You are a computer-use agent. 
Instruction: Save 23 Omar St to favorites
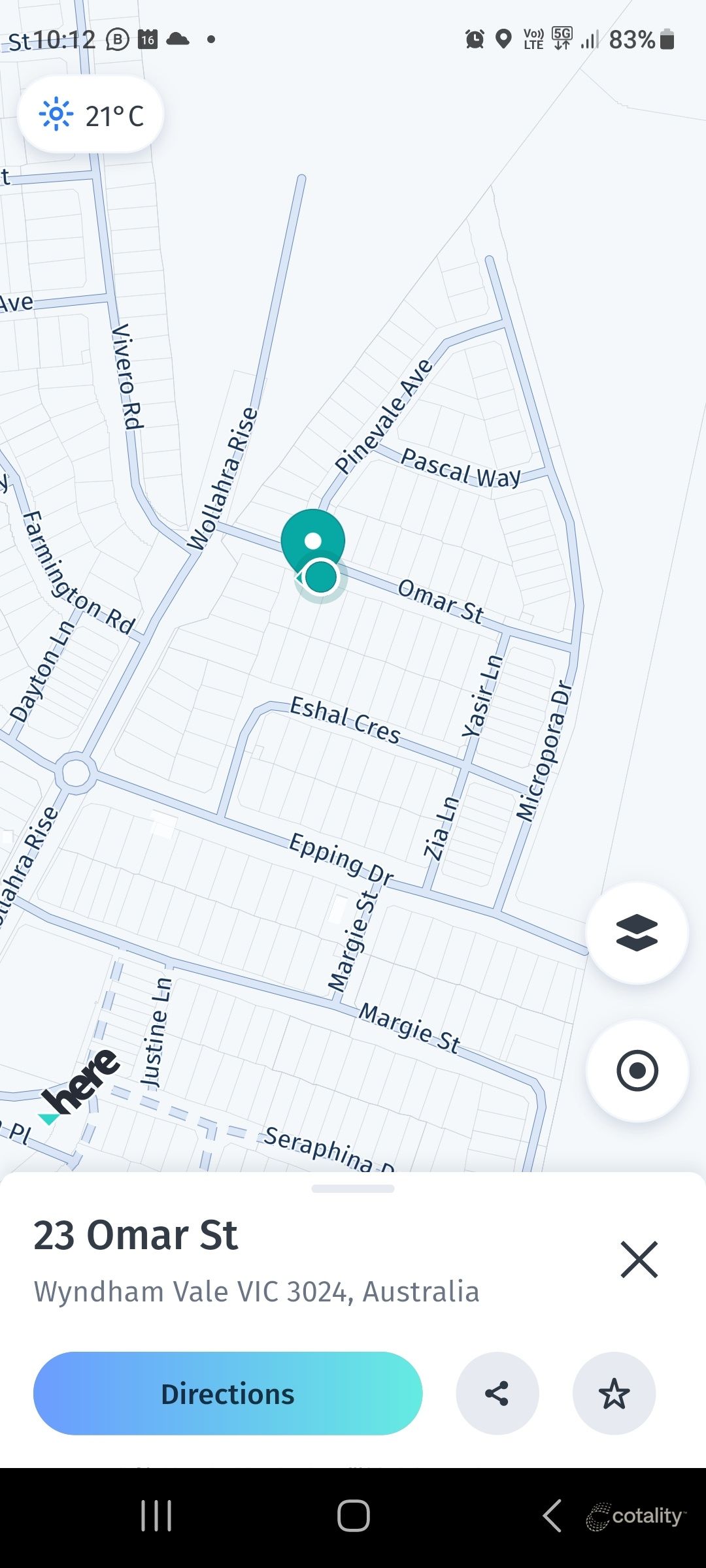click(x=614, y=1393)
